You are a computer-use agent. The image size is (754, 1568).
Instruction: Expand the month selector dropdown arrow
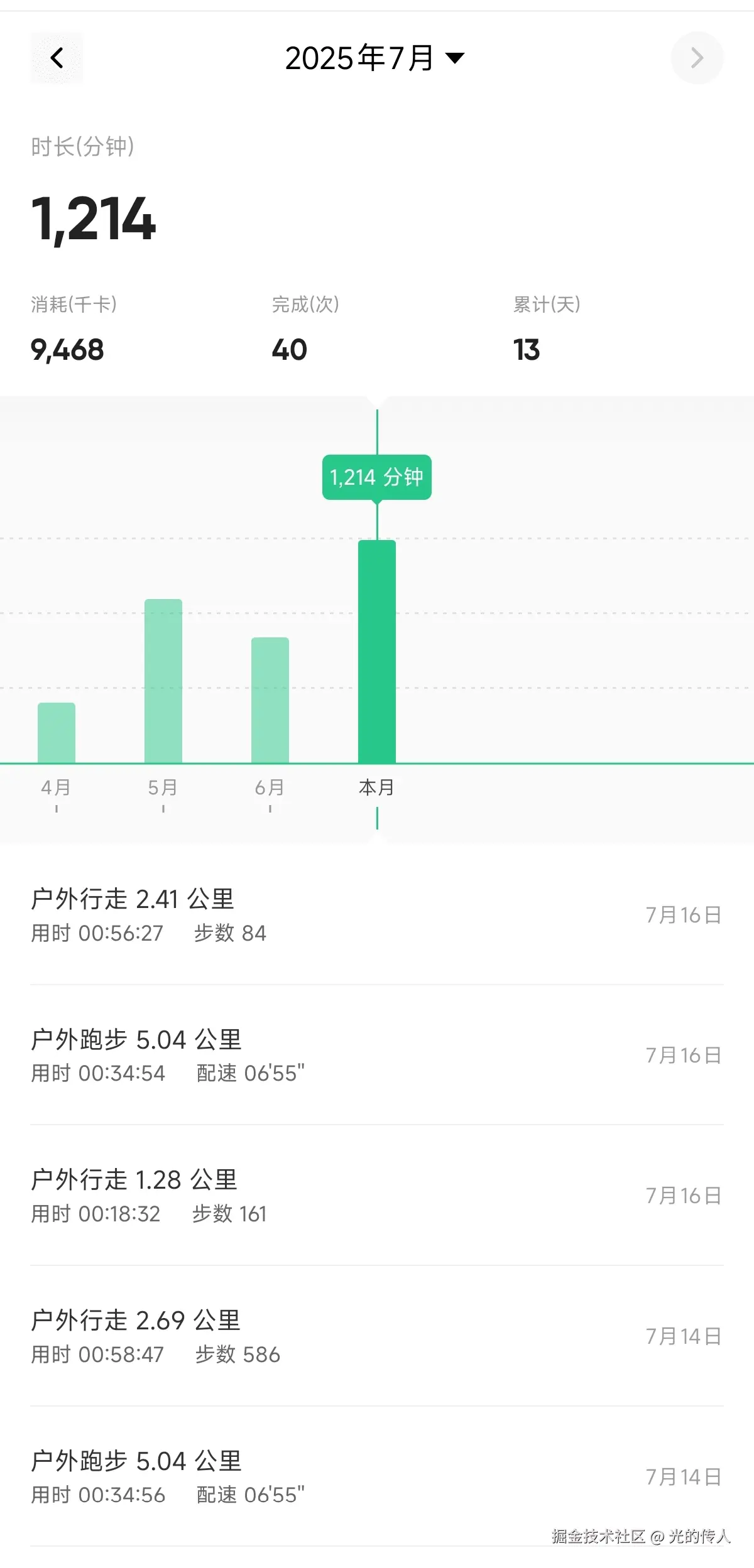(x=454, y=58)
